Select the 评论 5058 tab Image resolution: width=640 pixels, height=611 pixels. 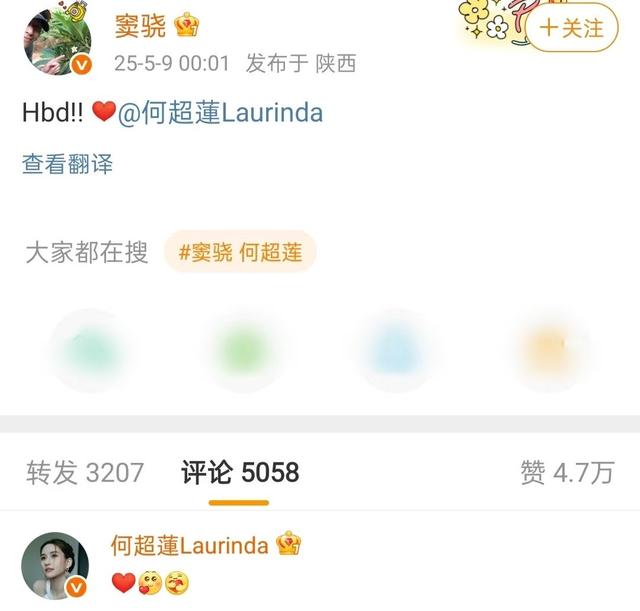tap(240, 472)
